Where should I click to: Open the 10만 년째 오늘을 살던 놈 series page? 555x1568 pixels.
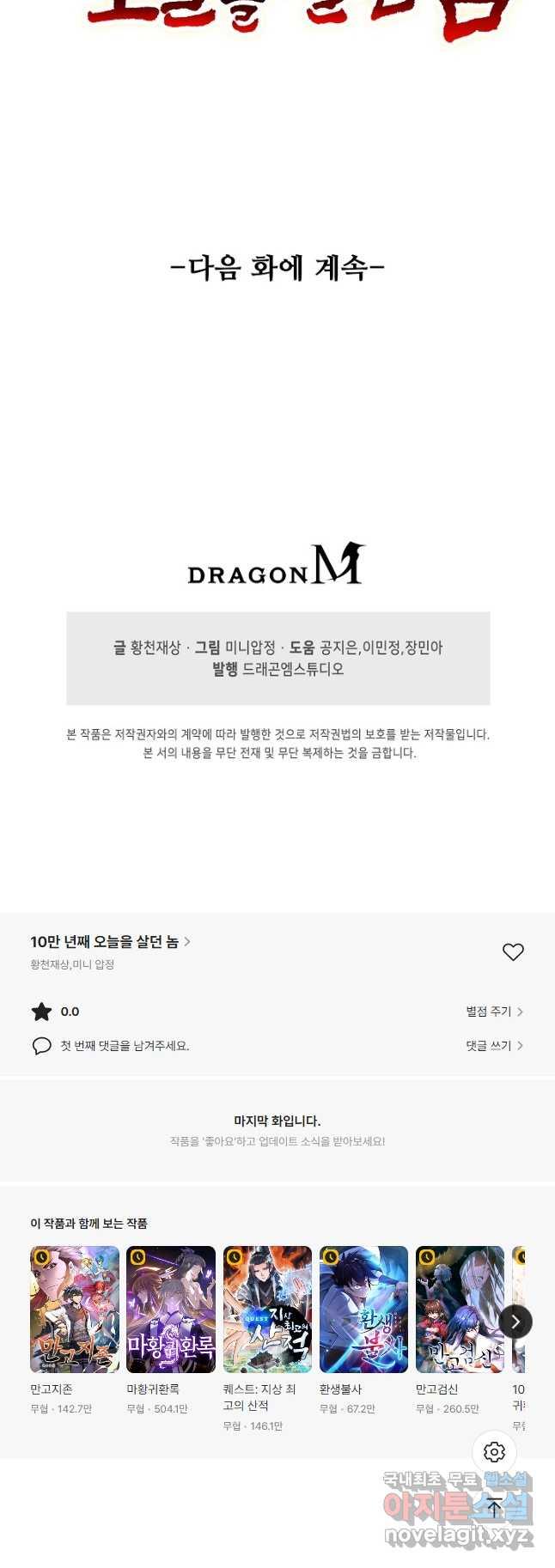point(110,942)
